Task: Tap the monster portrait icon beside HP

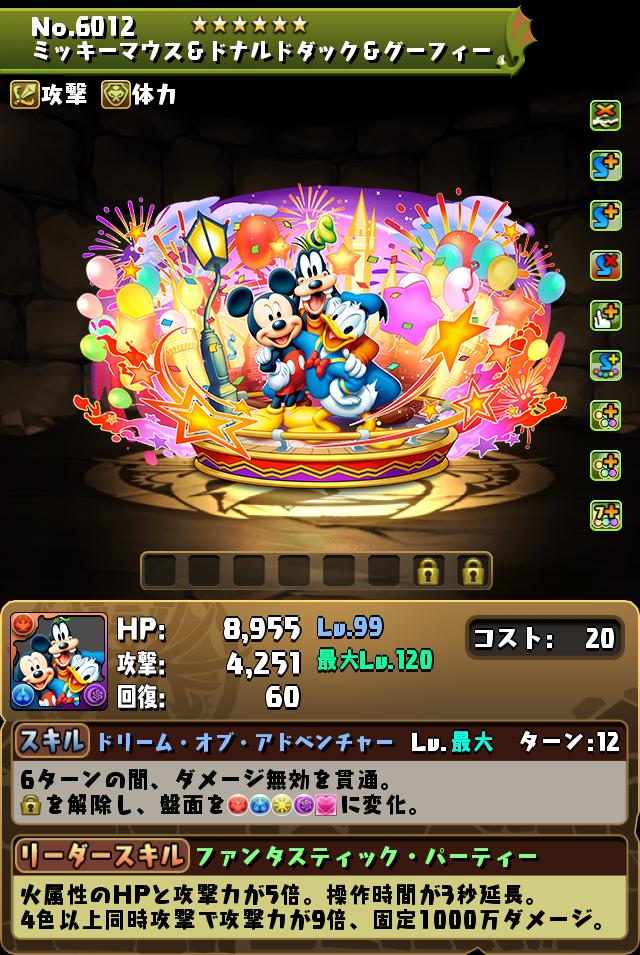Action: pyautogui.click(x=59, y=662)
